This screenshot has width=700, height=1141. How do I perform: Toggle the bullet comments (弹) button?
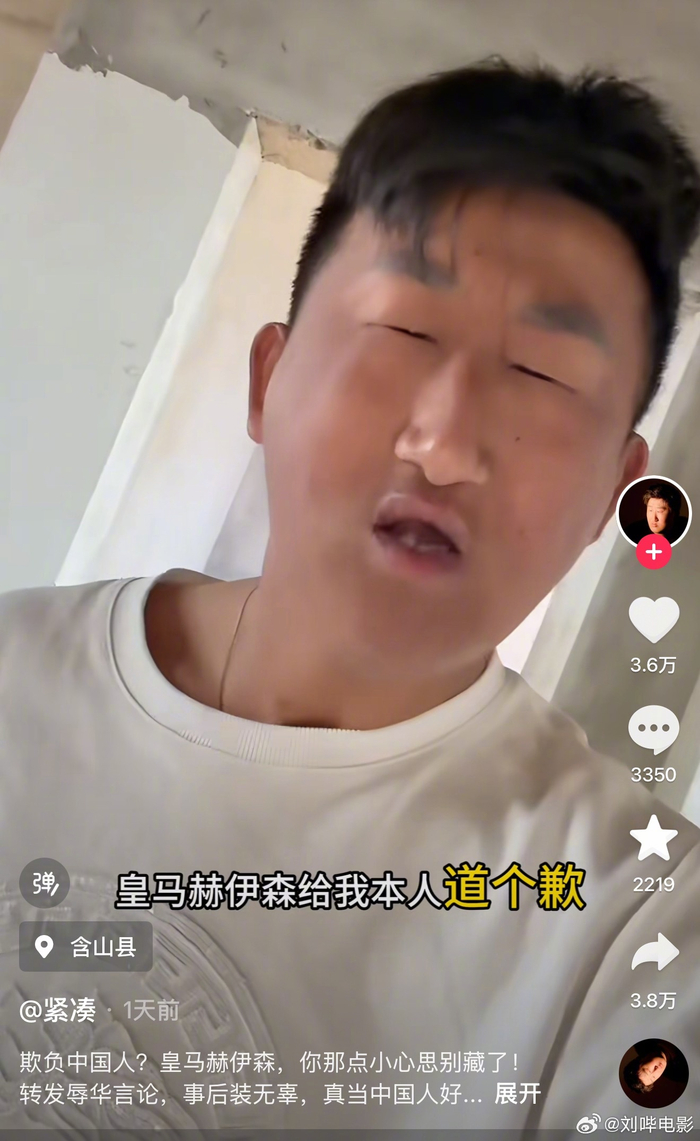pyautogui.click(x=45, y=883)
